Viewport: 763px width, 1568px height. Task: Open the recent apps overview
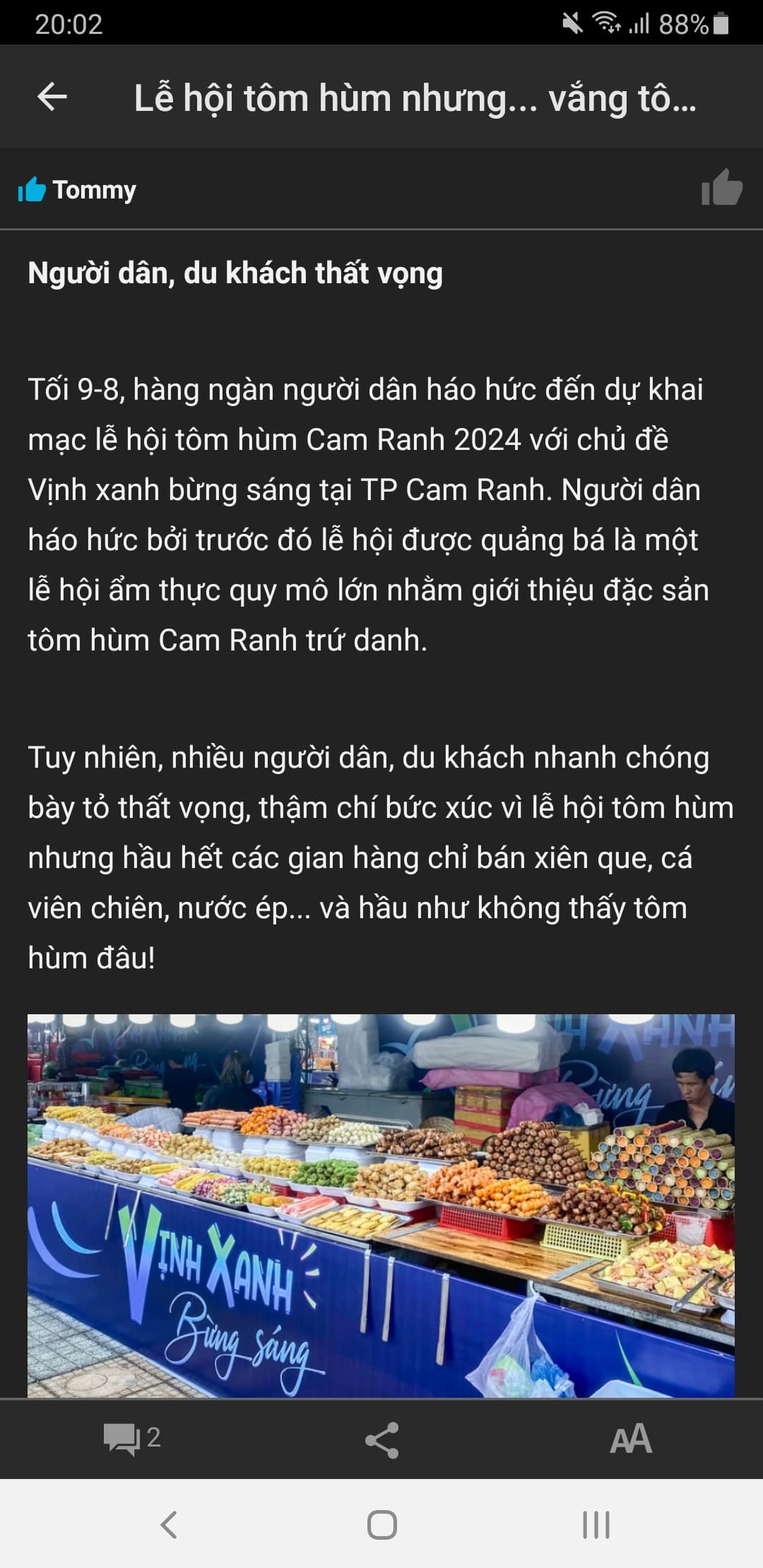[x=596, y=1524]
